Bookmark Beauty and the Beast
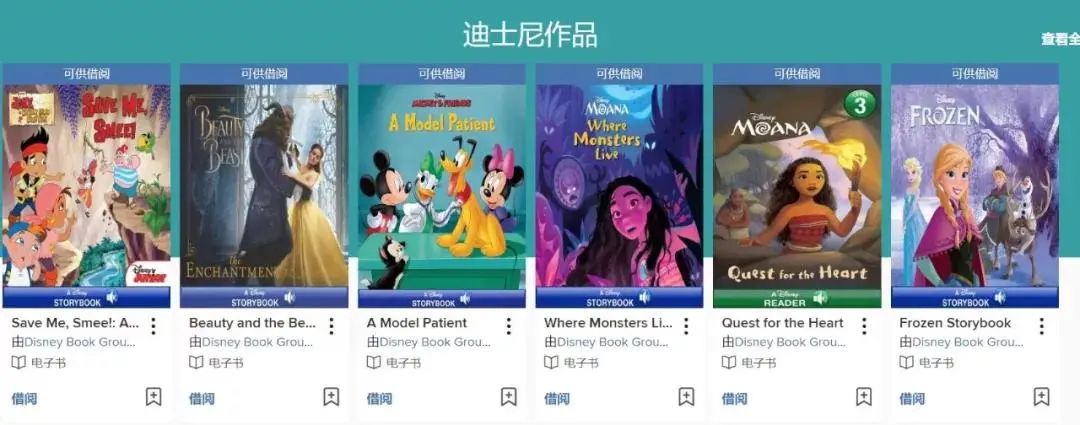This screenshot has height=425, width=1080. pyautogui.click(x=331, y=397)
